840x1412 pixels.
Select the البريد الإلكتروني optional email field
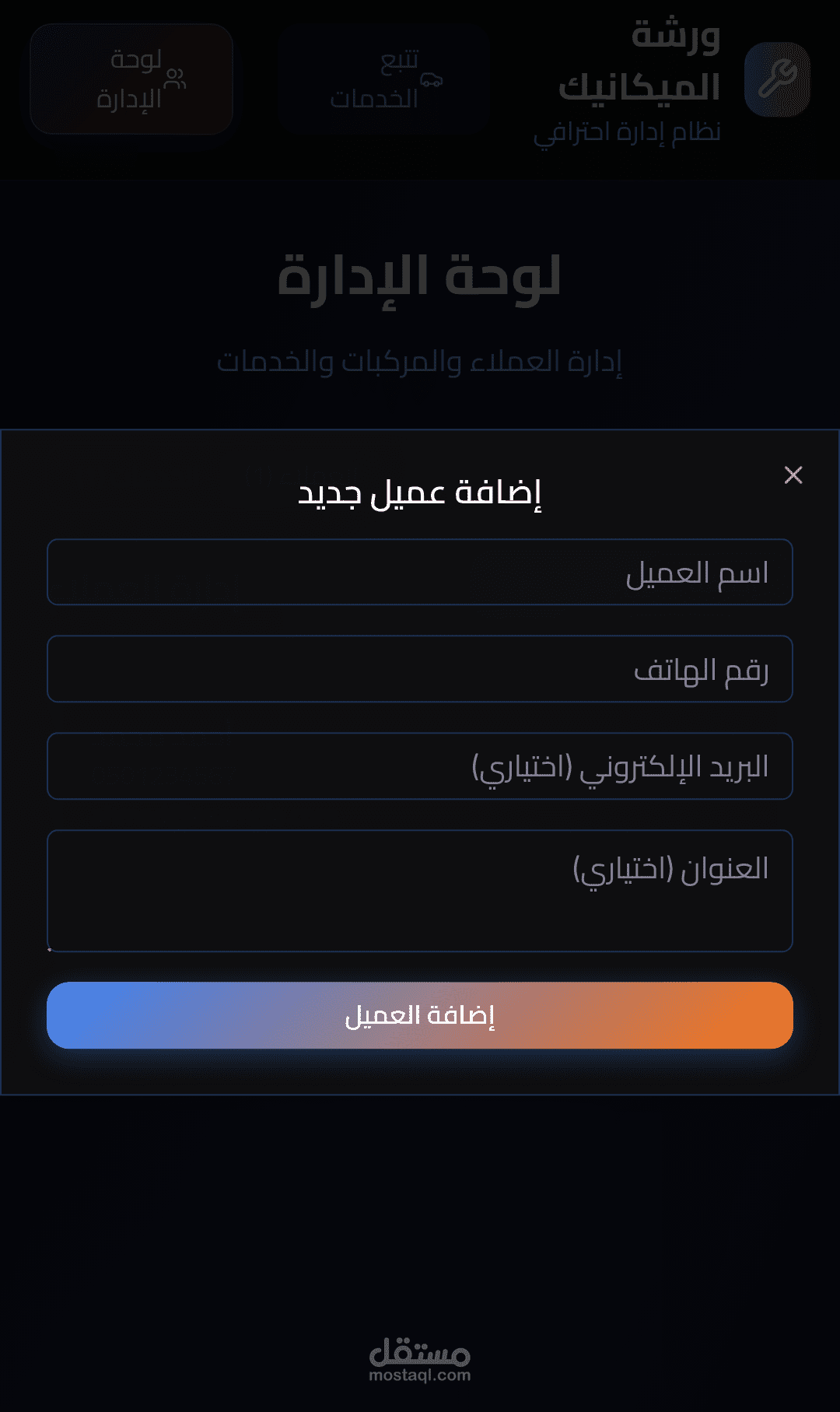(420, 766)
